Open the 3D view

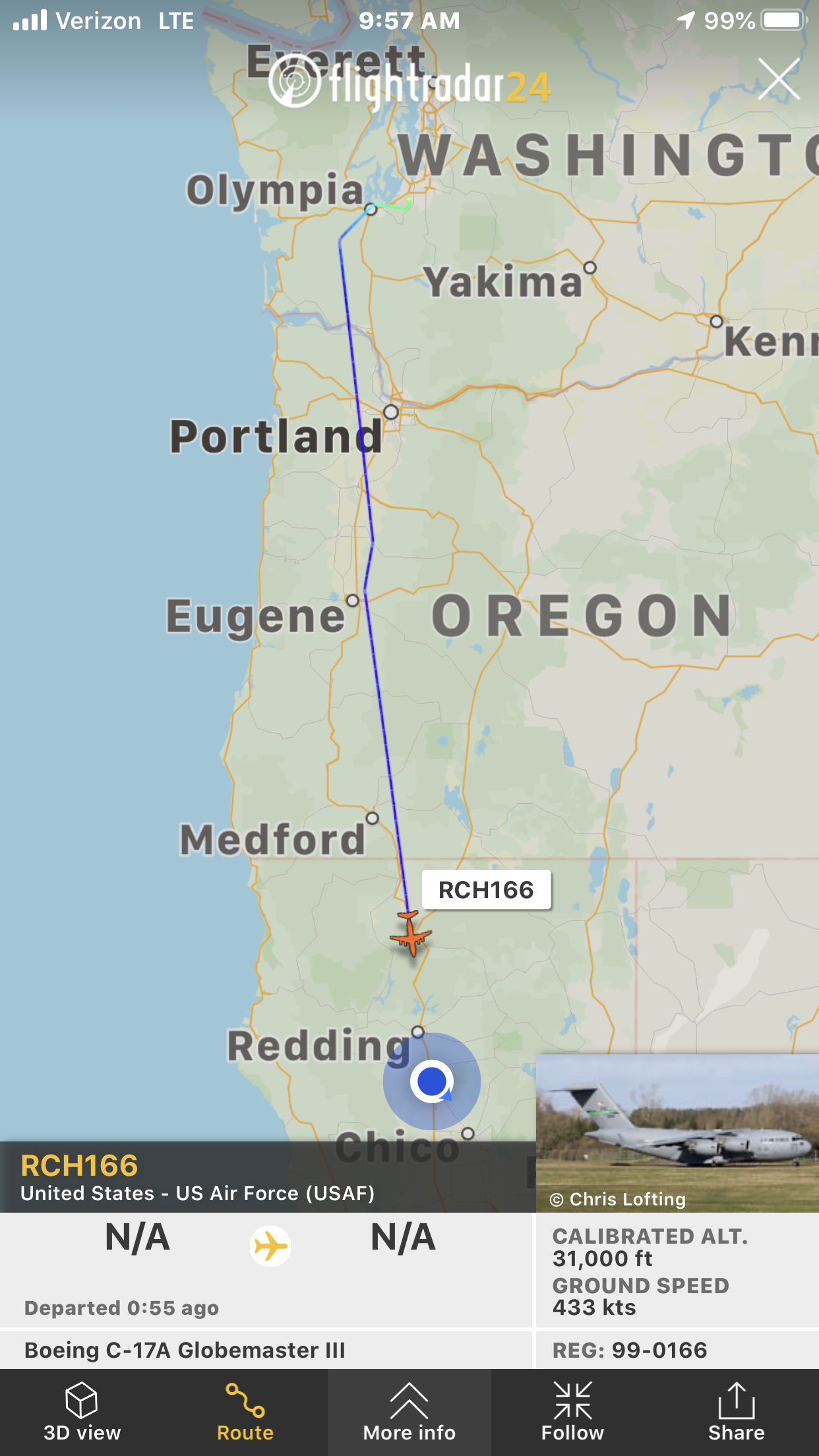coord(82,1412)
